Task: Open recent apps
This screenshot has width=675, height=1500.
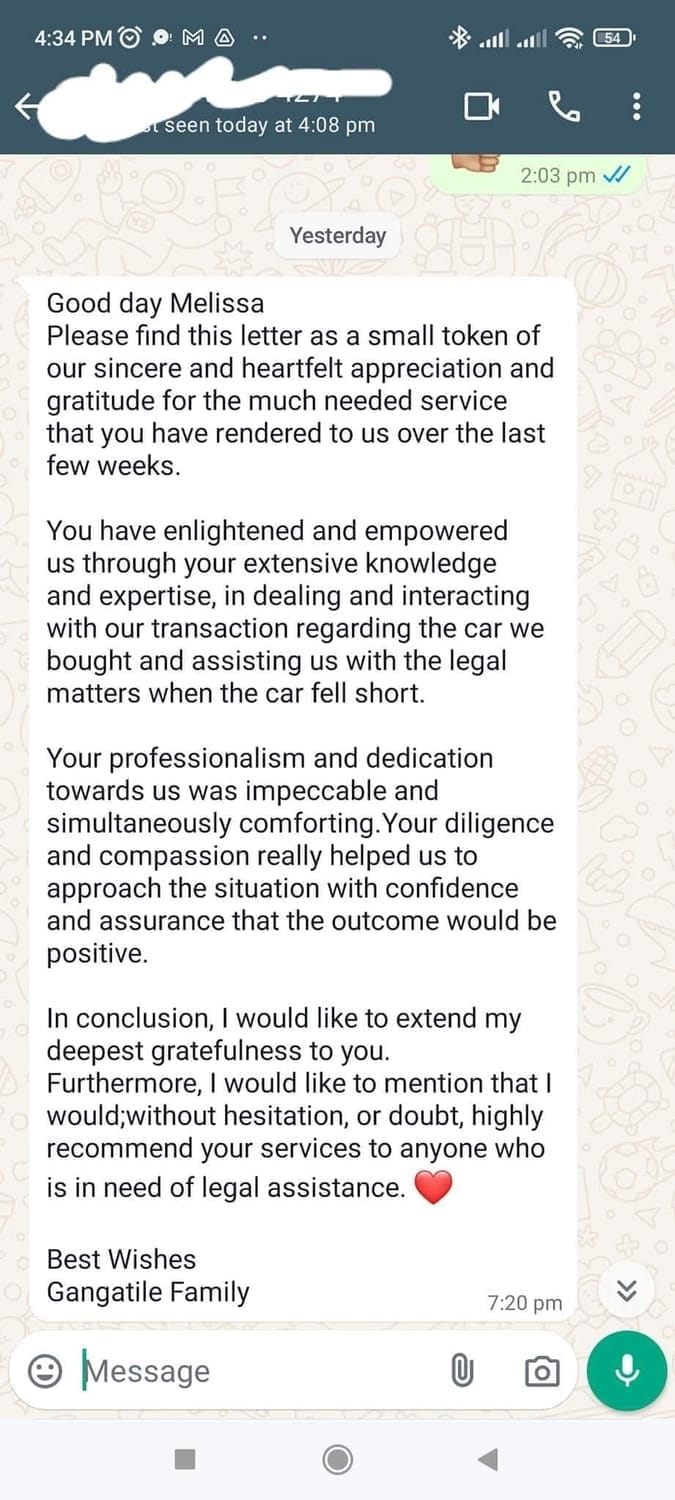Action: [x=185, y=1460]
